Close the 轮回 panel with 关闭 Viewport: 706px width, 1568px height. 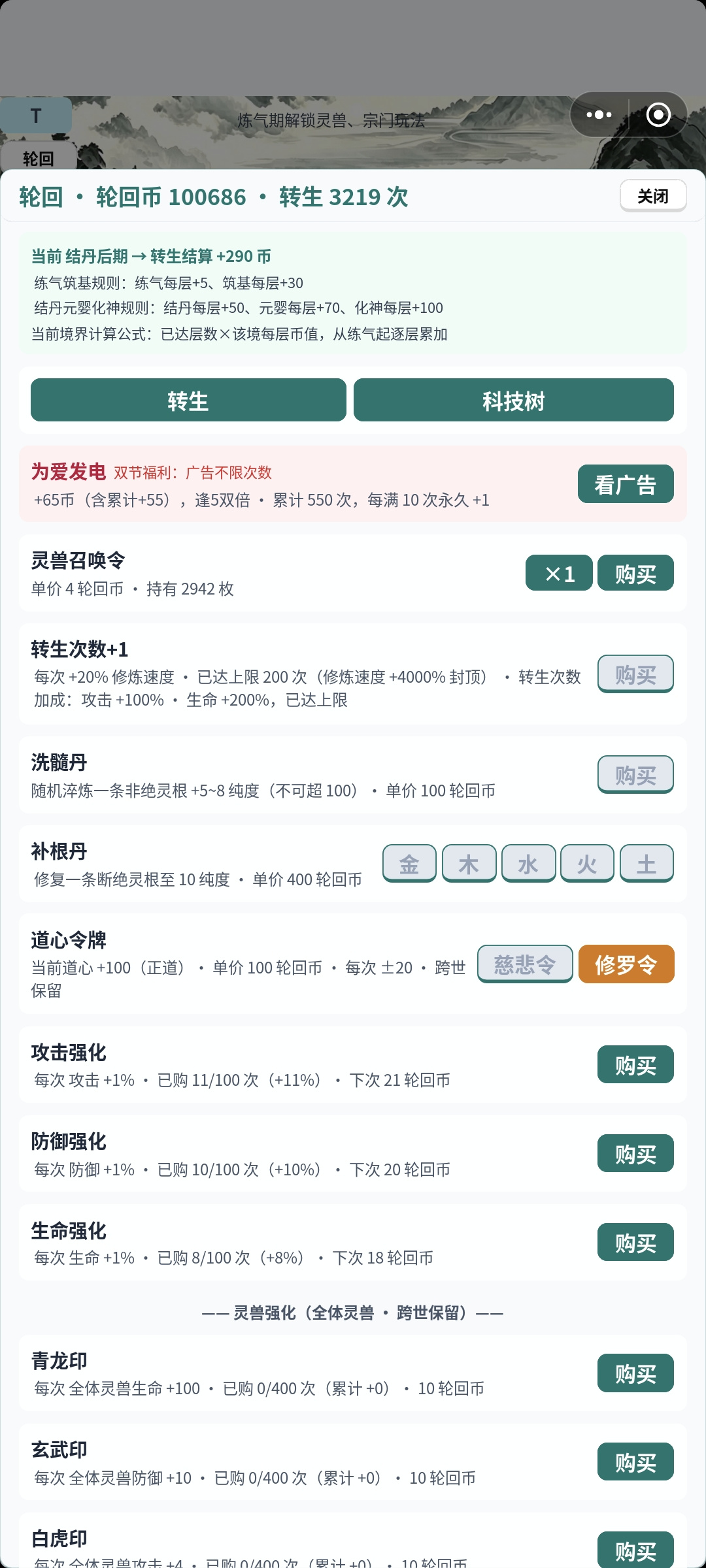pyautogui.click(x=652, y=196)
